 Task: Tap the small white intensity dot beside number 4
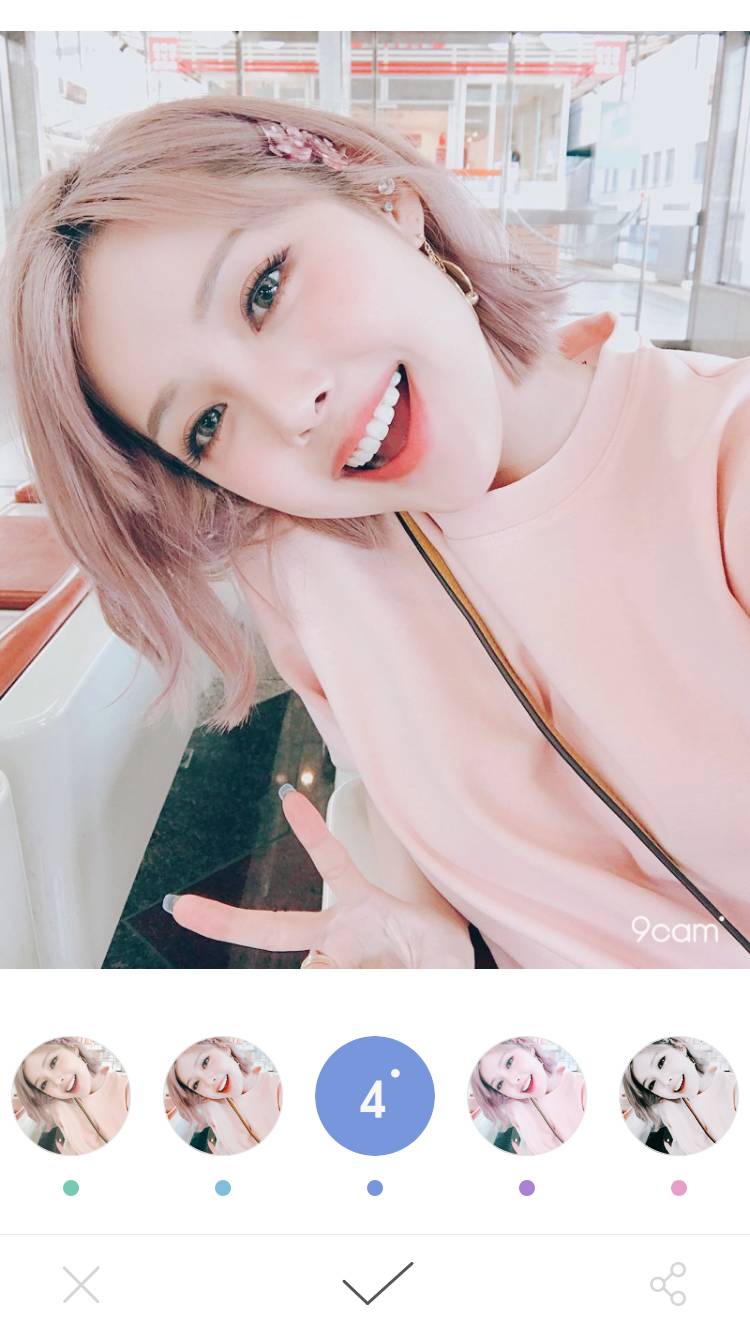coord(398,1071)
